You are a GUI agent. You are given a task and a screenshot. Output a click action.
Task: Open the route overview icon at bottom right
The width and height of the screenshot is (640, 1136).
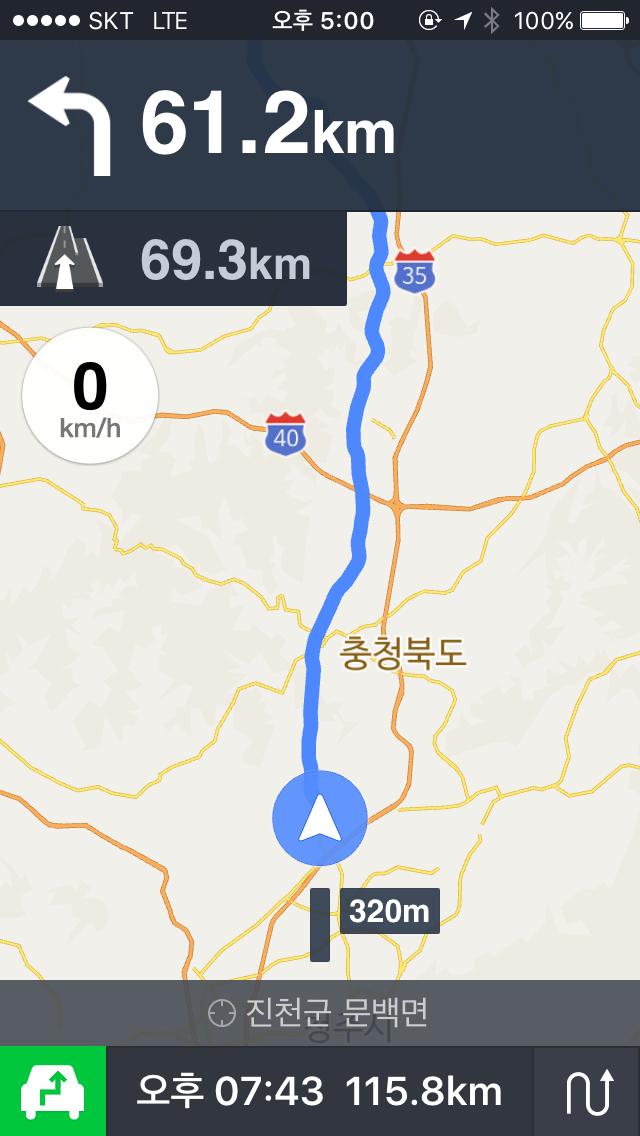588,1091
